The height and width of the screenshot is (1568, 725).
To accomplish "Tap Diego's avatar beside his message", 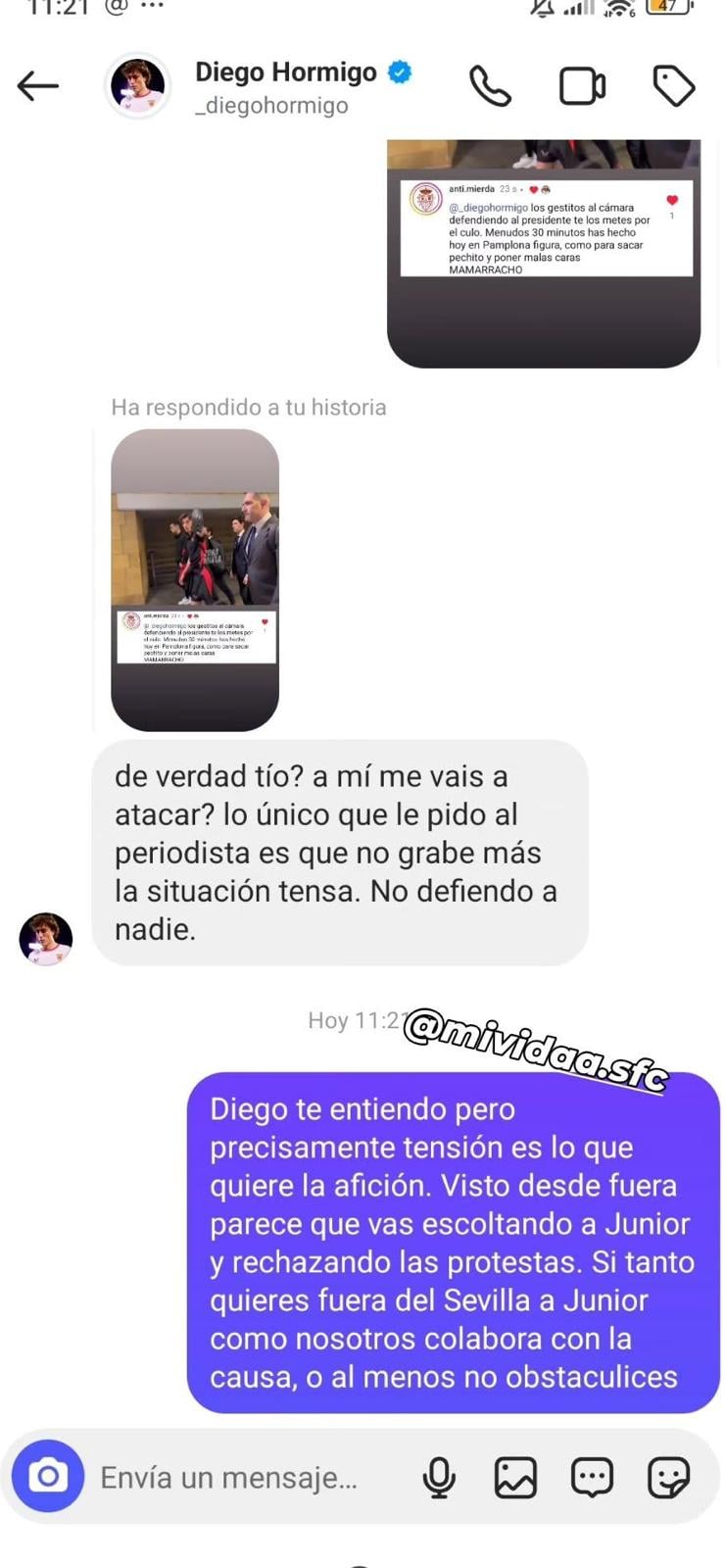I will (46, 939).
